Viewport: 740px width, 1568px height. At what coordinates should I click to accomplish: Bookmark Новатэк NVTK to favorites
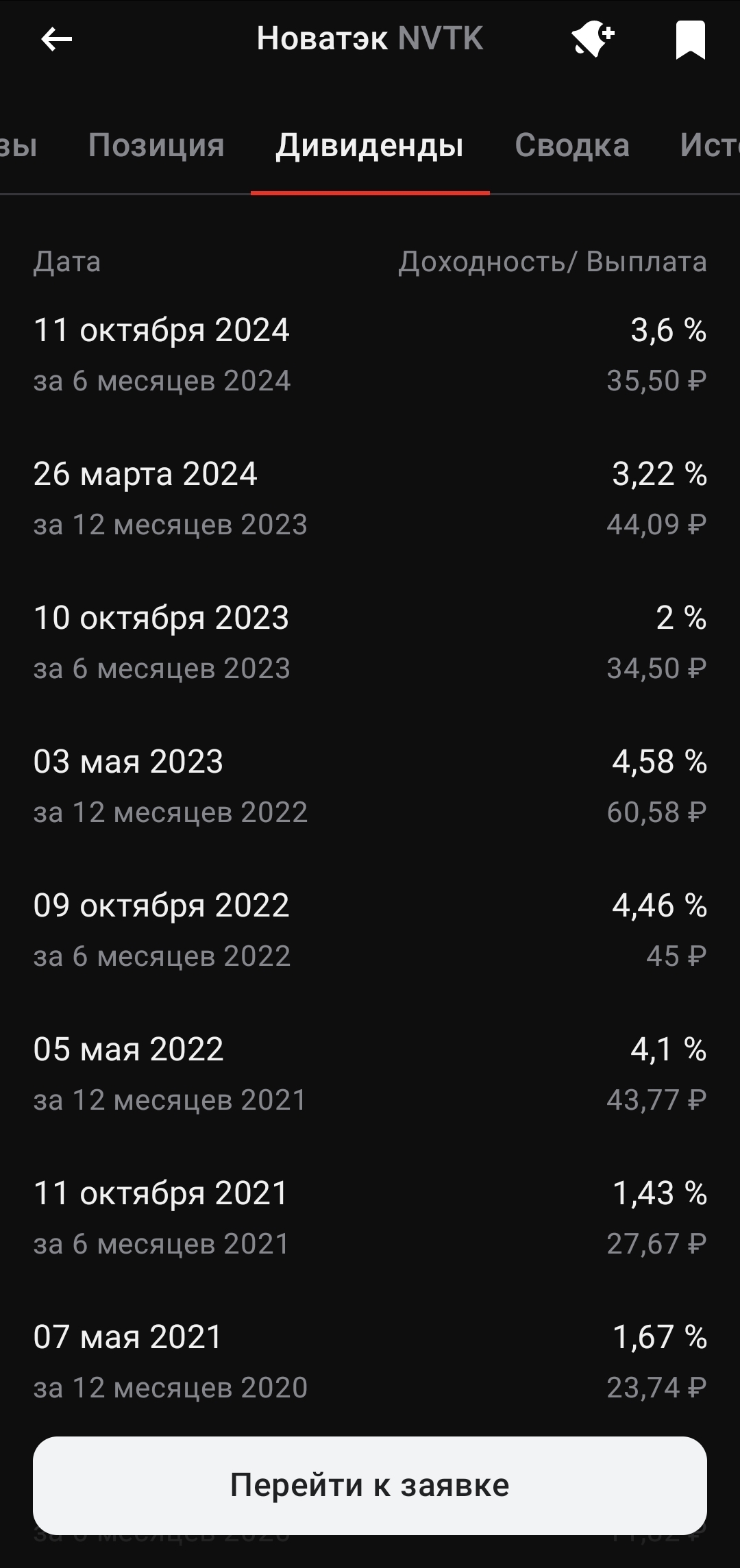tap(690, 39)
